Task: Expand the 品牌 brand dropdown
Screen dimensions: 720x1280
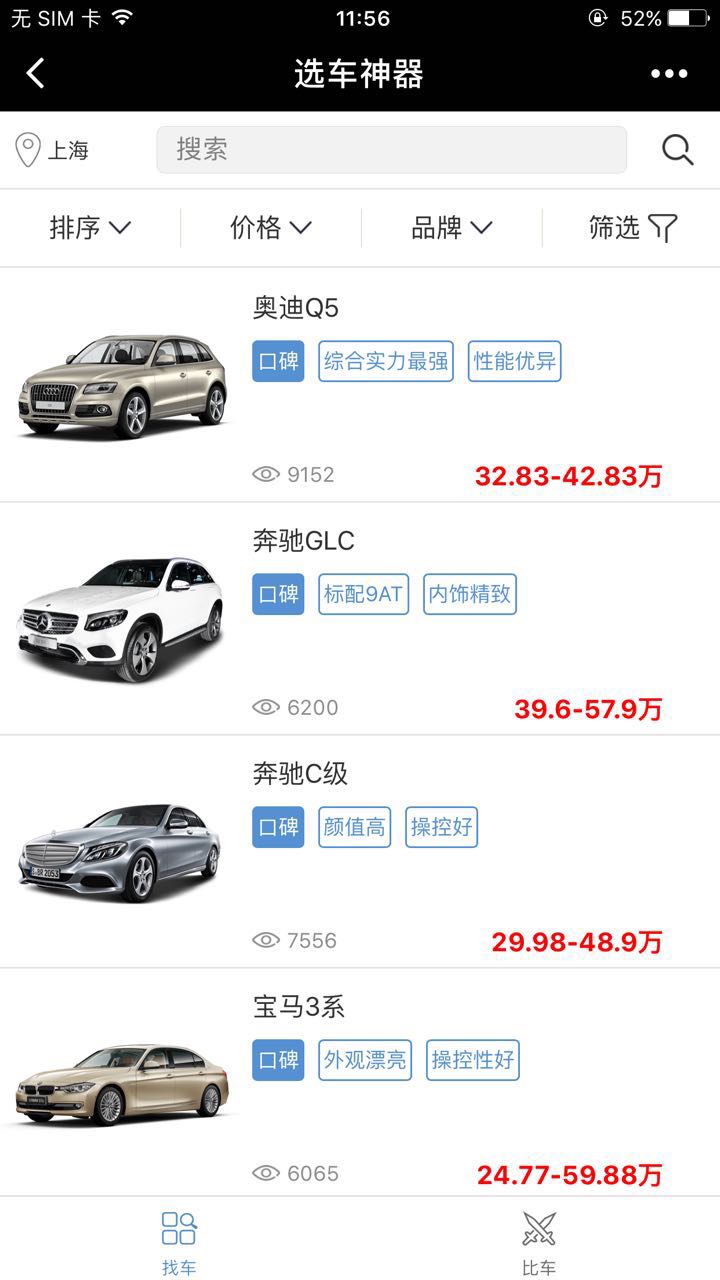Action: (x=452, y=228)
